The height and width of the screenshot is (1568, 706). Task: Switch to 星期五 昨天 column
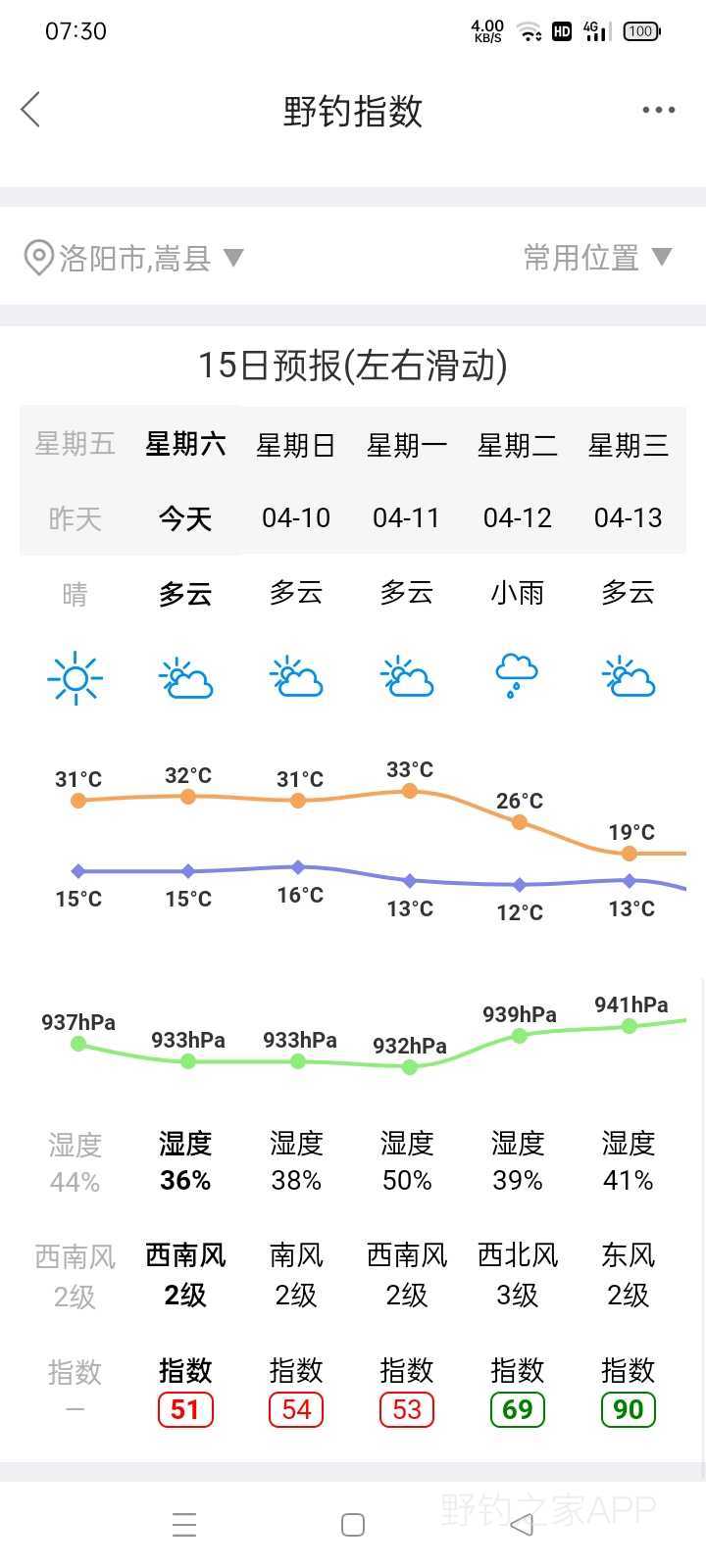[x=76, y=480]
